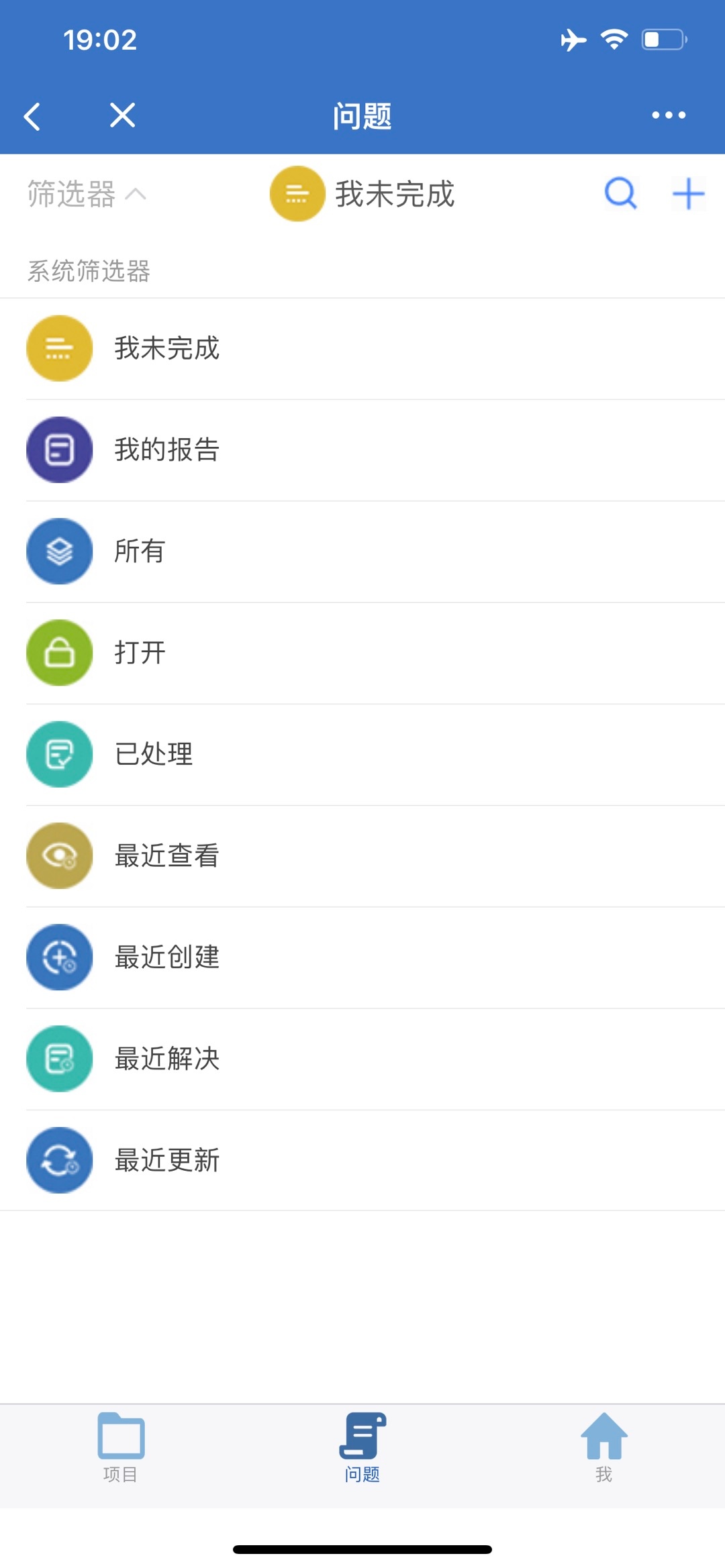The width and height of the screenshot is (725, 1568).
Task: Select the 我未完成 filter row
Action: click(x=362, y=348)
